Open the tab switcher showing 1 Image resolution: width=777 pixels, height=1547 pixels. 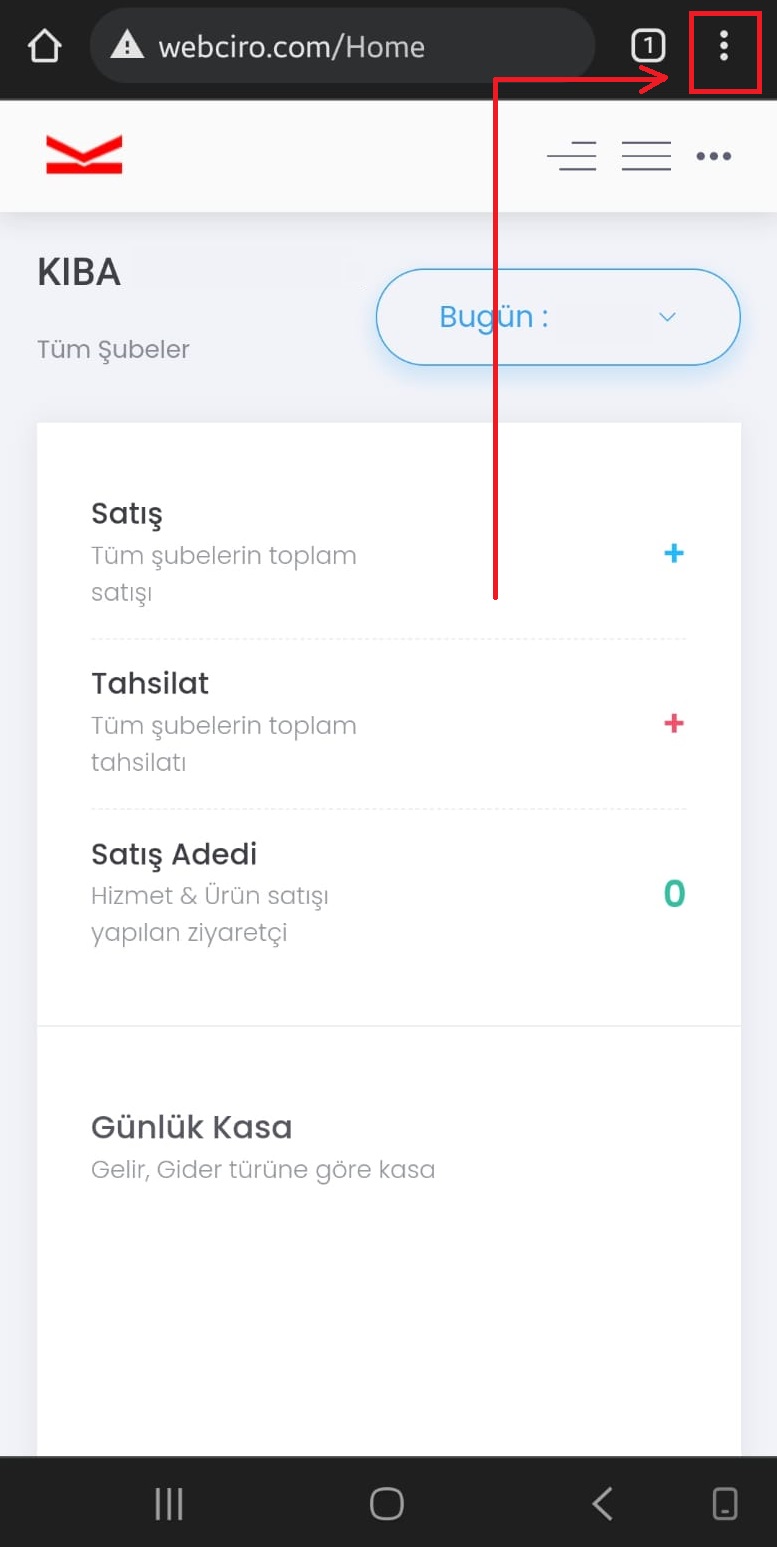point(648,45)
